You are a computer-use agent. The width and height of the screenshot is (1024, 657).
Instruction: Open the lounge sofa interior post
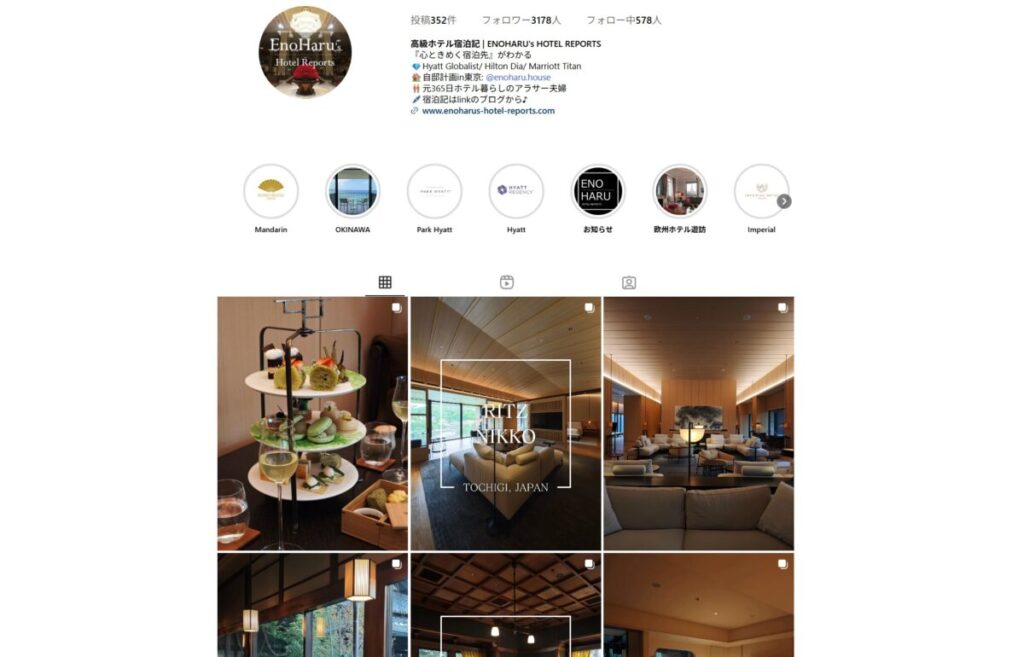[698, 423]
